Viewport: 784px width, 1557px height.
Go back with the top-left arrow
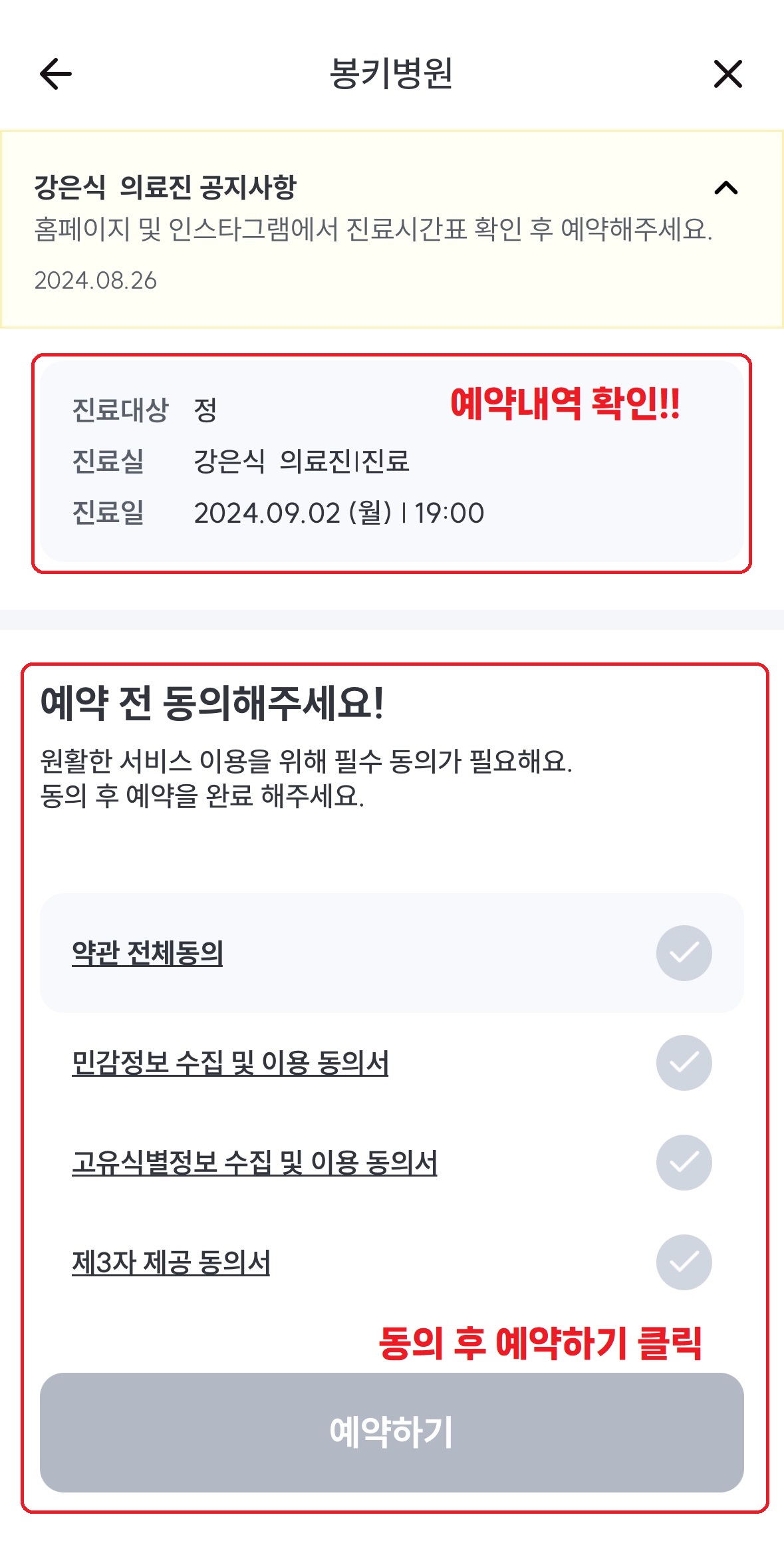click(56, 74)
